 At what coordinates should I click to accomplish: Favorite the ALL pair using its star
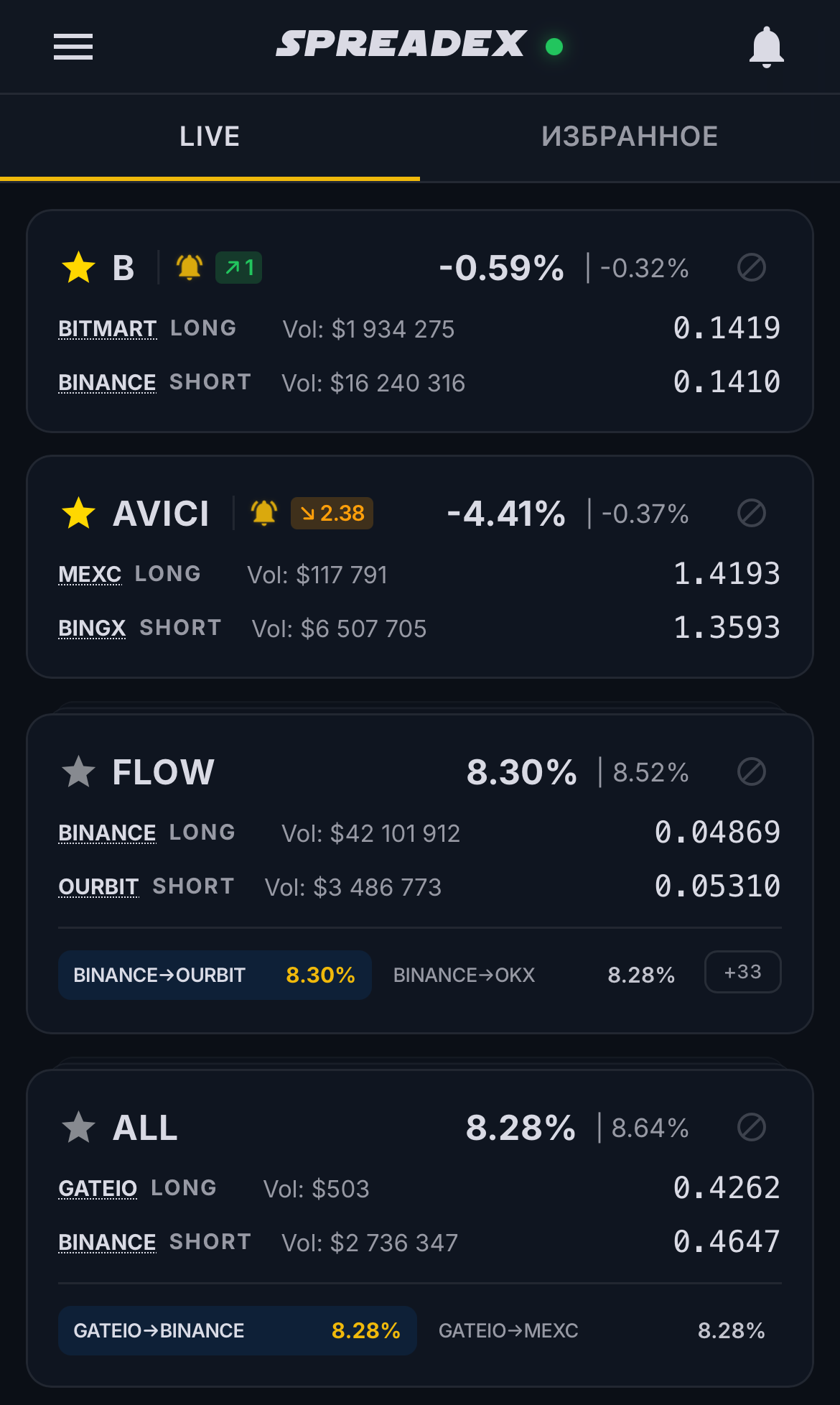coord(78,1128)
